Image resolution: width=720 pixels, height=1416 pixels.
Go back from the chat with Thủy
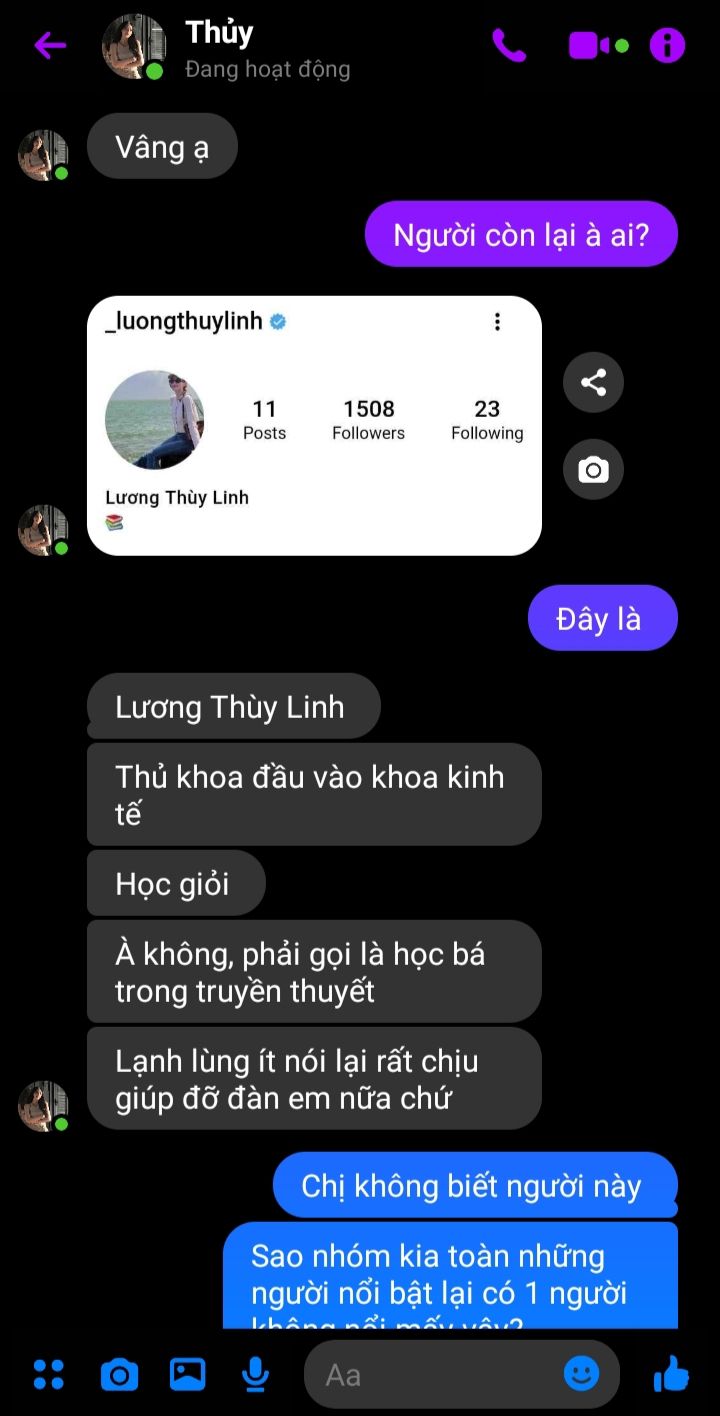(x=50, y=46)
